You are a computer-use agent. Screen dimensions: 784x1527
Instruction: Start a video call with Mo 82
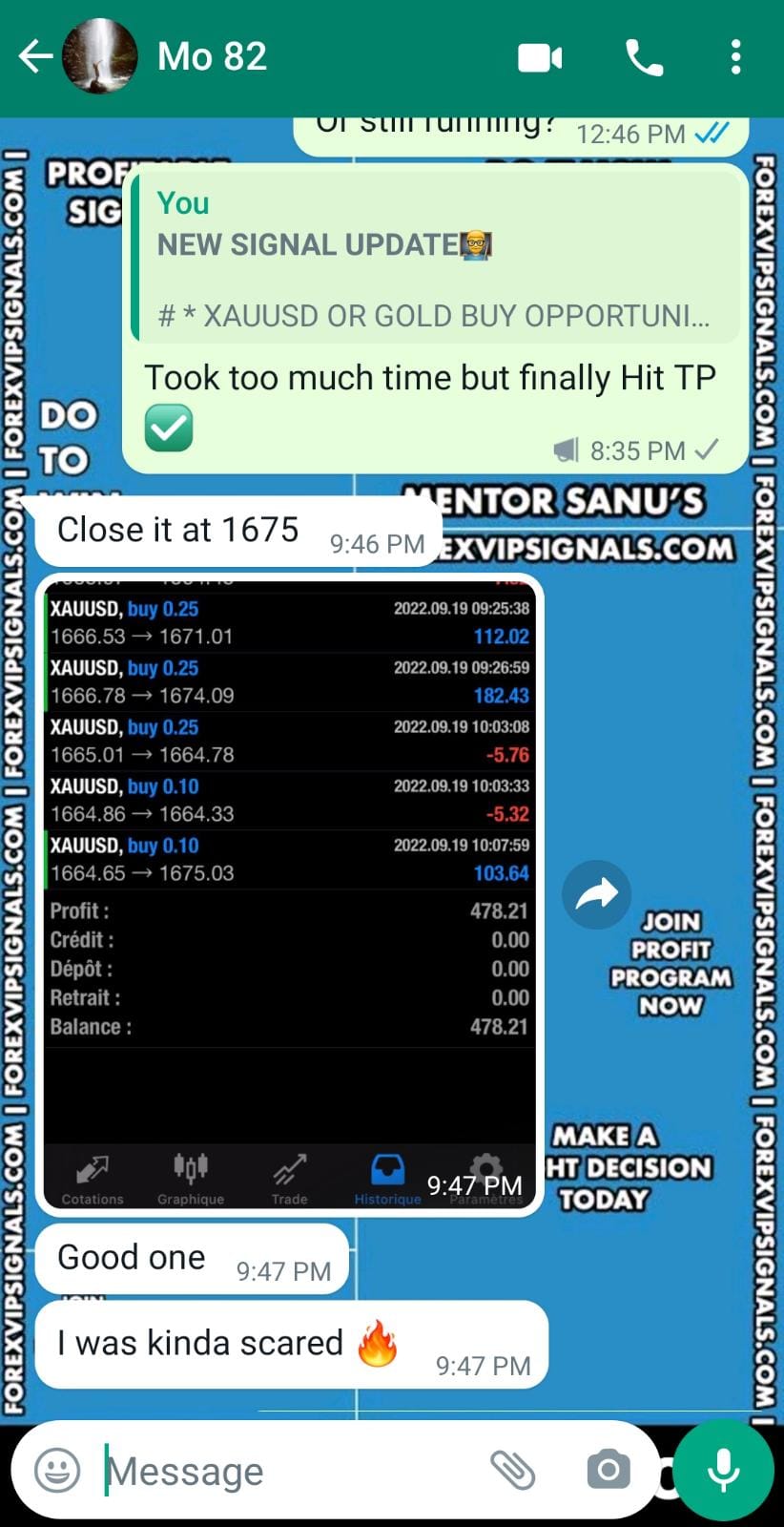tap(540, 58)
